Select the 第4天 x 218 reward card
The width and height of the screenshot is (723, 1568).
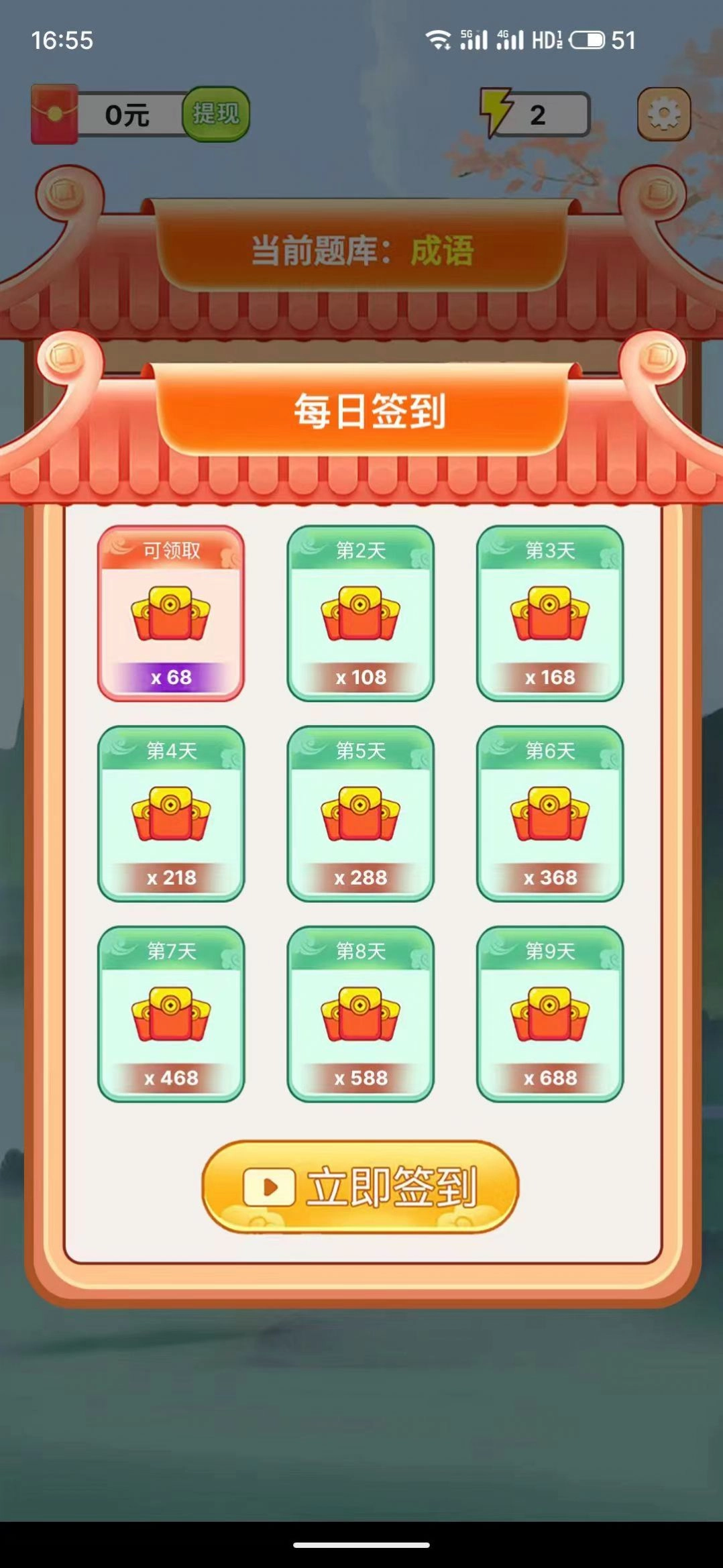click(171, 814)
